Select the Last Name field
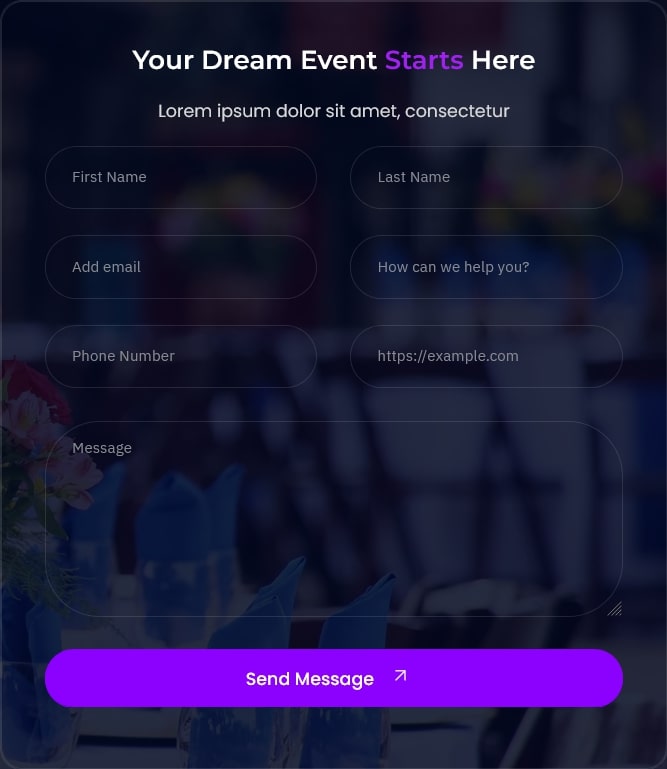Viewport: 667px width, 769px height. click(x=486, y=177)
